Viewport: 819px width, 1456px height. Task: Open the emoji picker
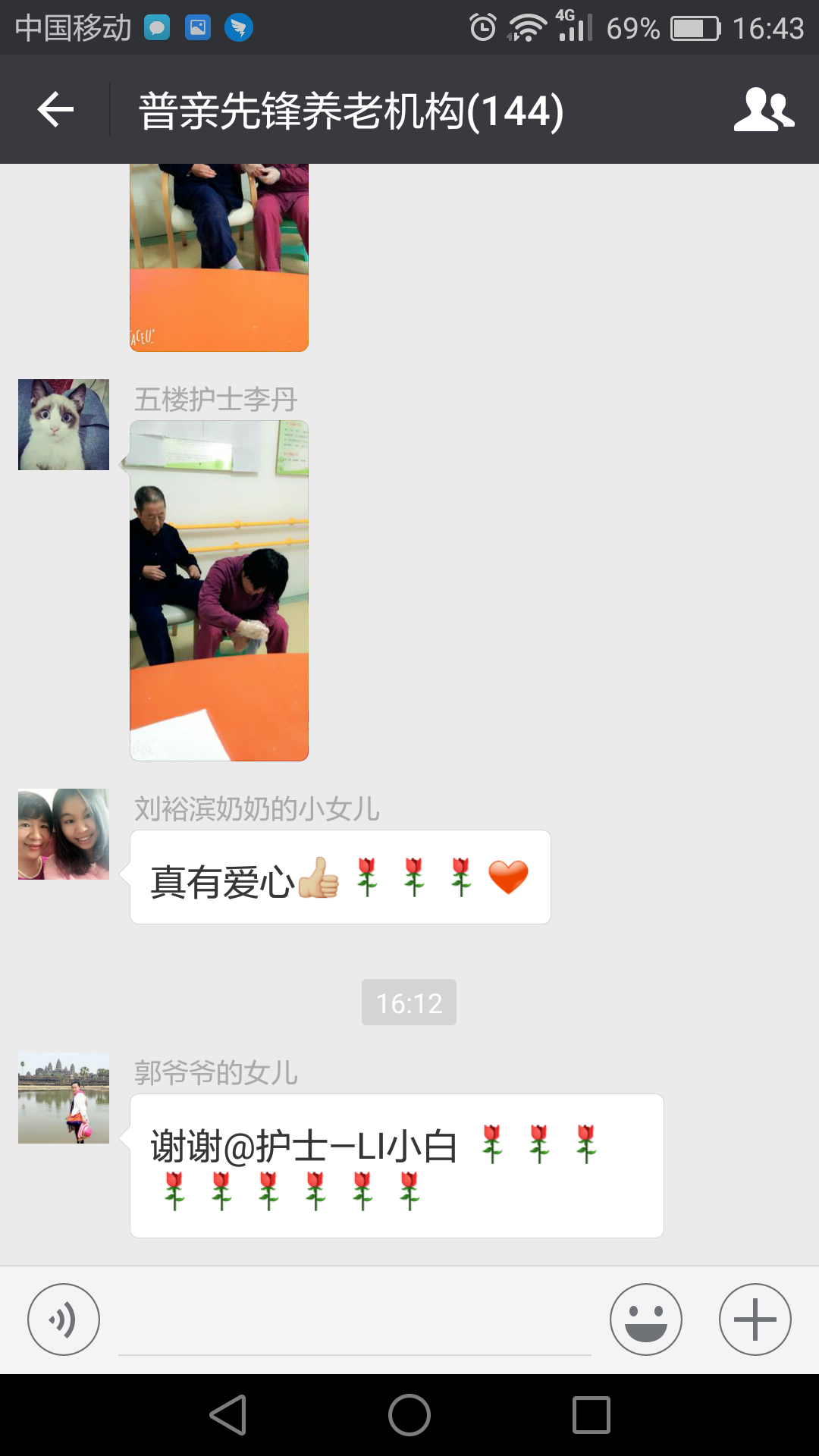(645, 1319)
